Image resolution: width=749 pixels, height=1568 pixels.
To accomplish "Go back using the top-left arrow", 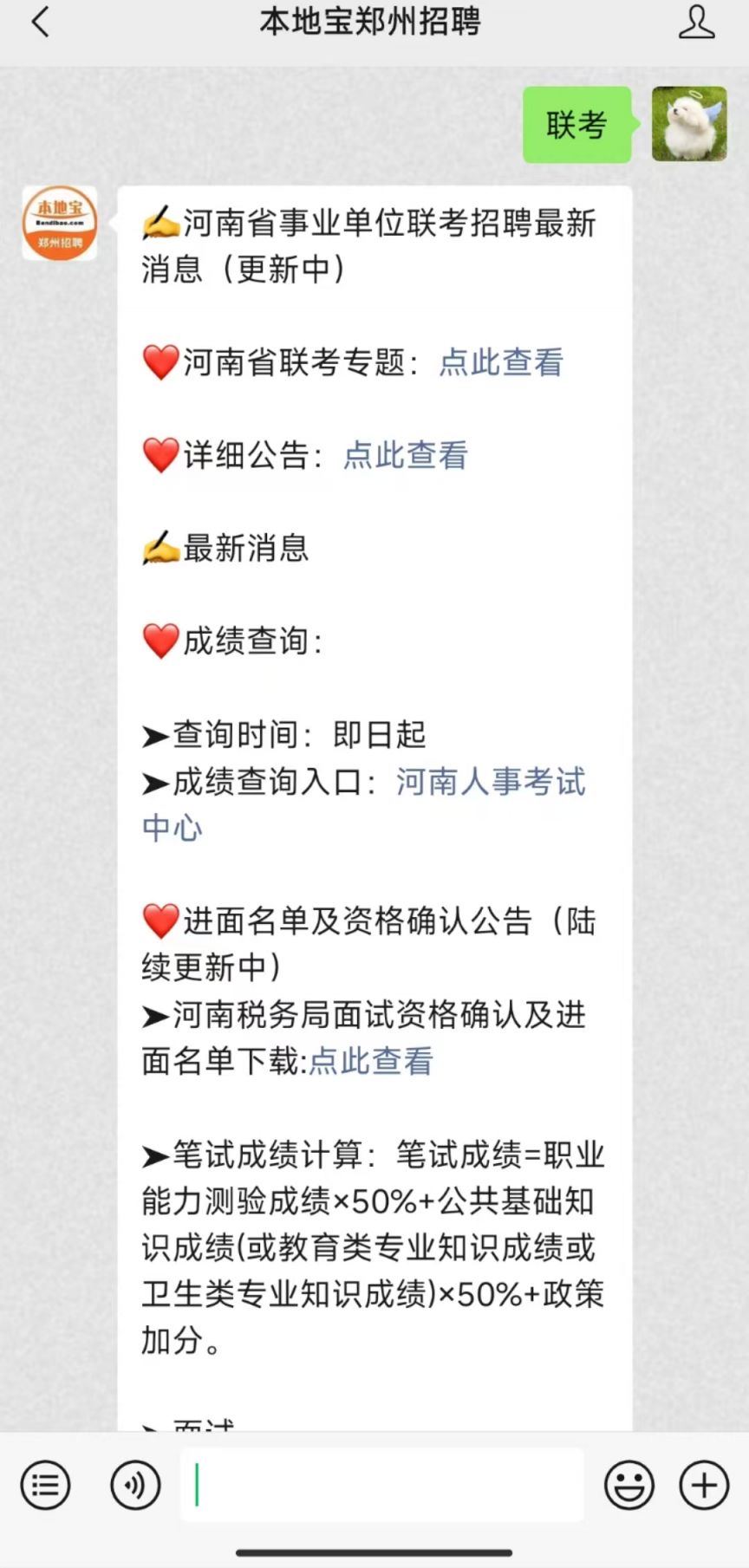I will (x=40, y=23).
